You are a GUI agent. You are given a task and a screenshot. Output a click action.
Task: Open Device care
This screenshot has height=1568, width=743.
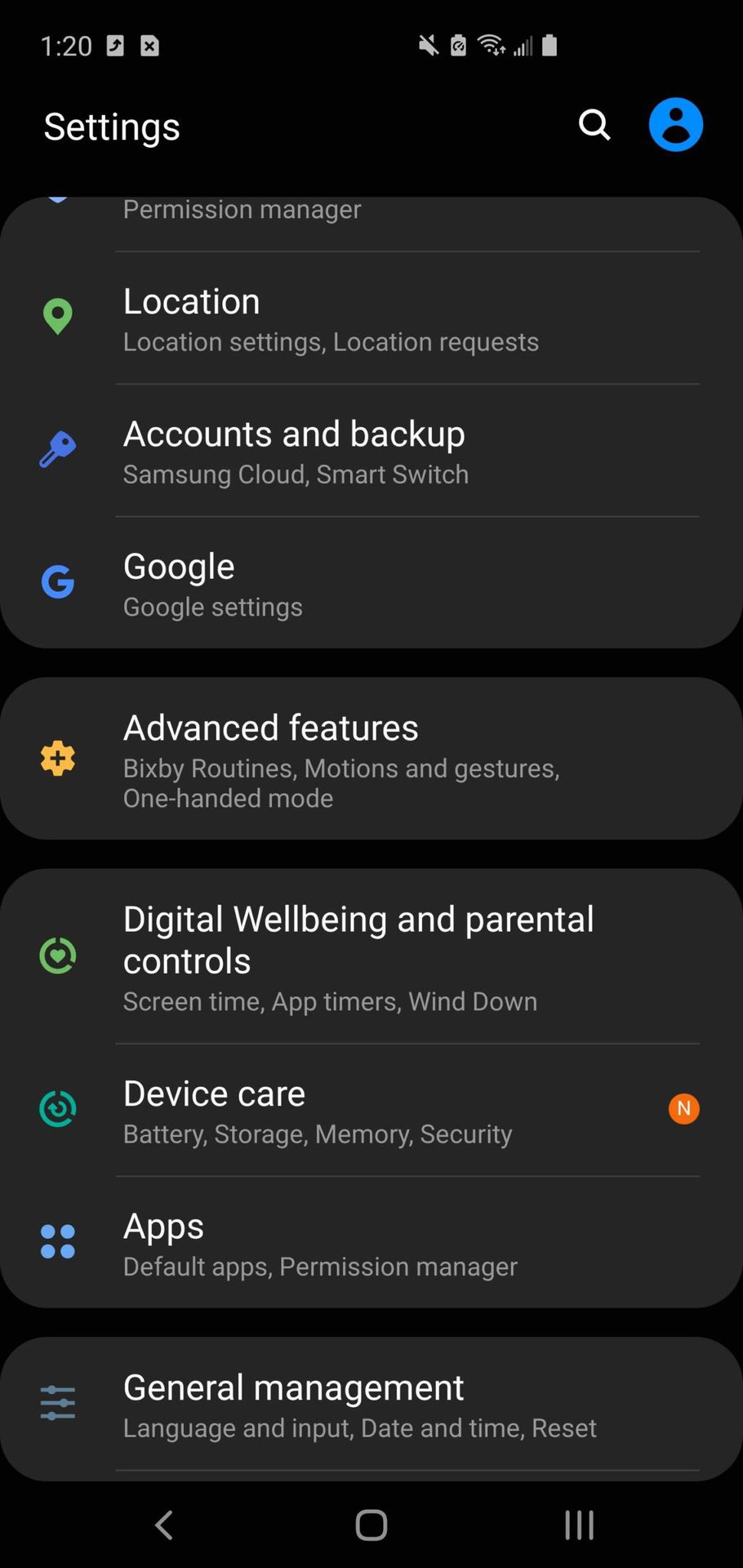pyautogui.click(x=371, y=1111)
